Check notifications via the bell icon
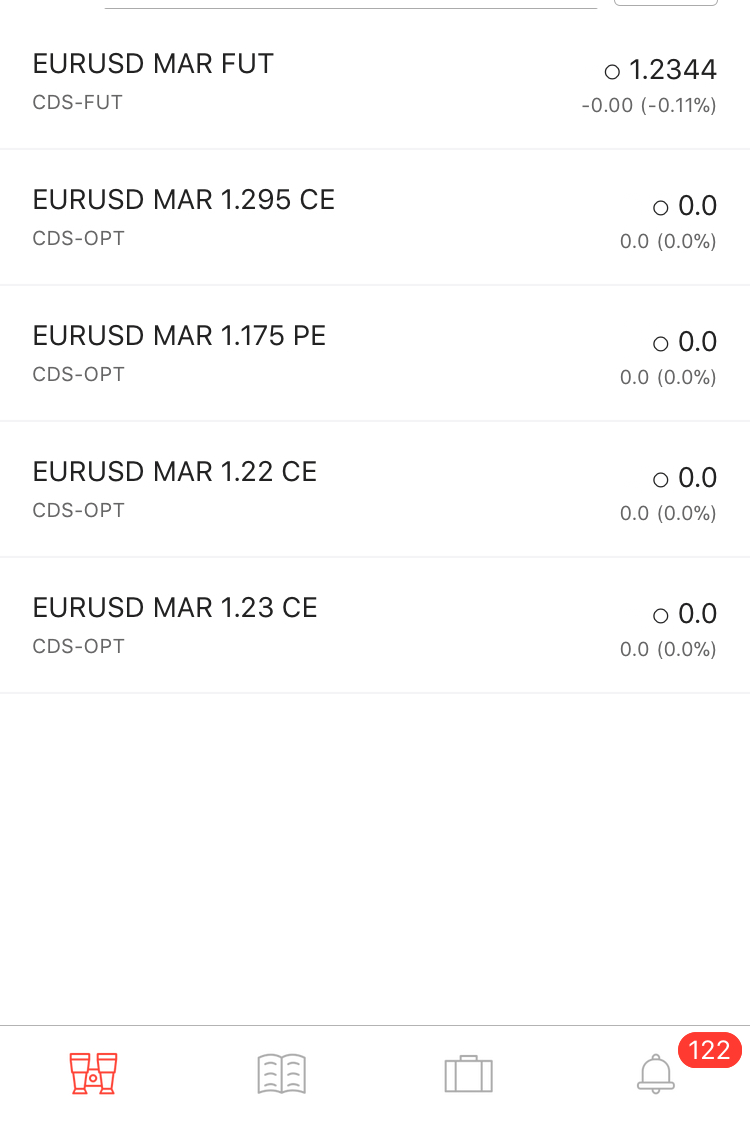Screen dimensions: 750x1124 (x=656, y=1074)
